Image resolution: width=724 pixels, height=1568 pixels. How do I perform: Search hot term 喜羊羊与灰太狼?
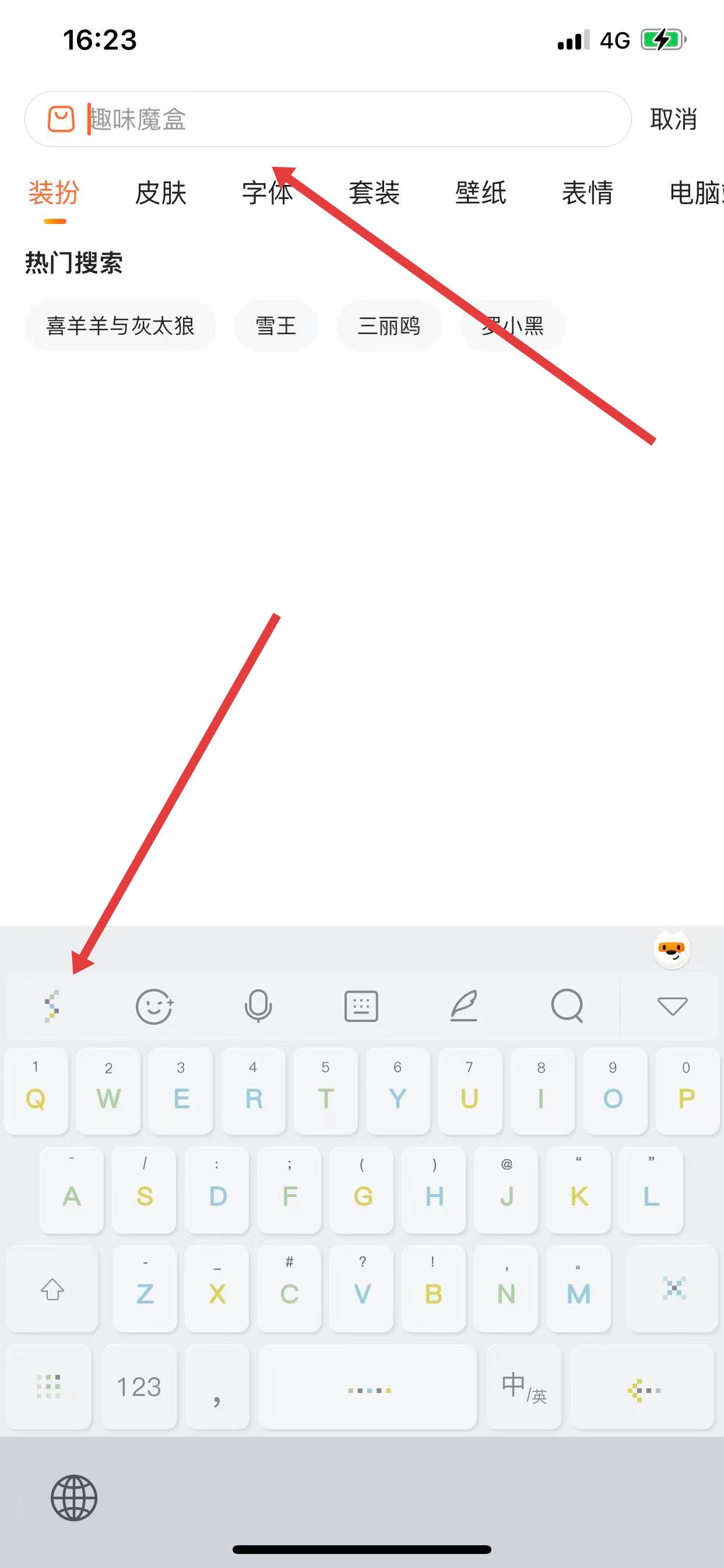tap(120, 325)
